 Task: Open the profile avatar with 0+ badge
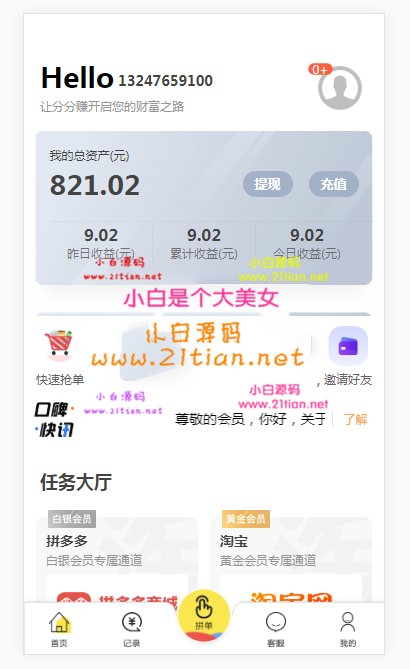[340, 87]
